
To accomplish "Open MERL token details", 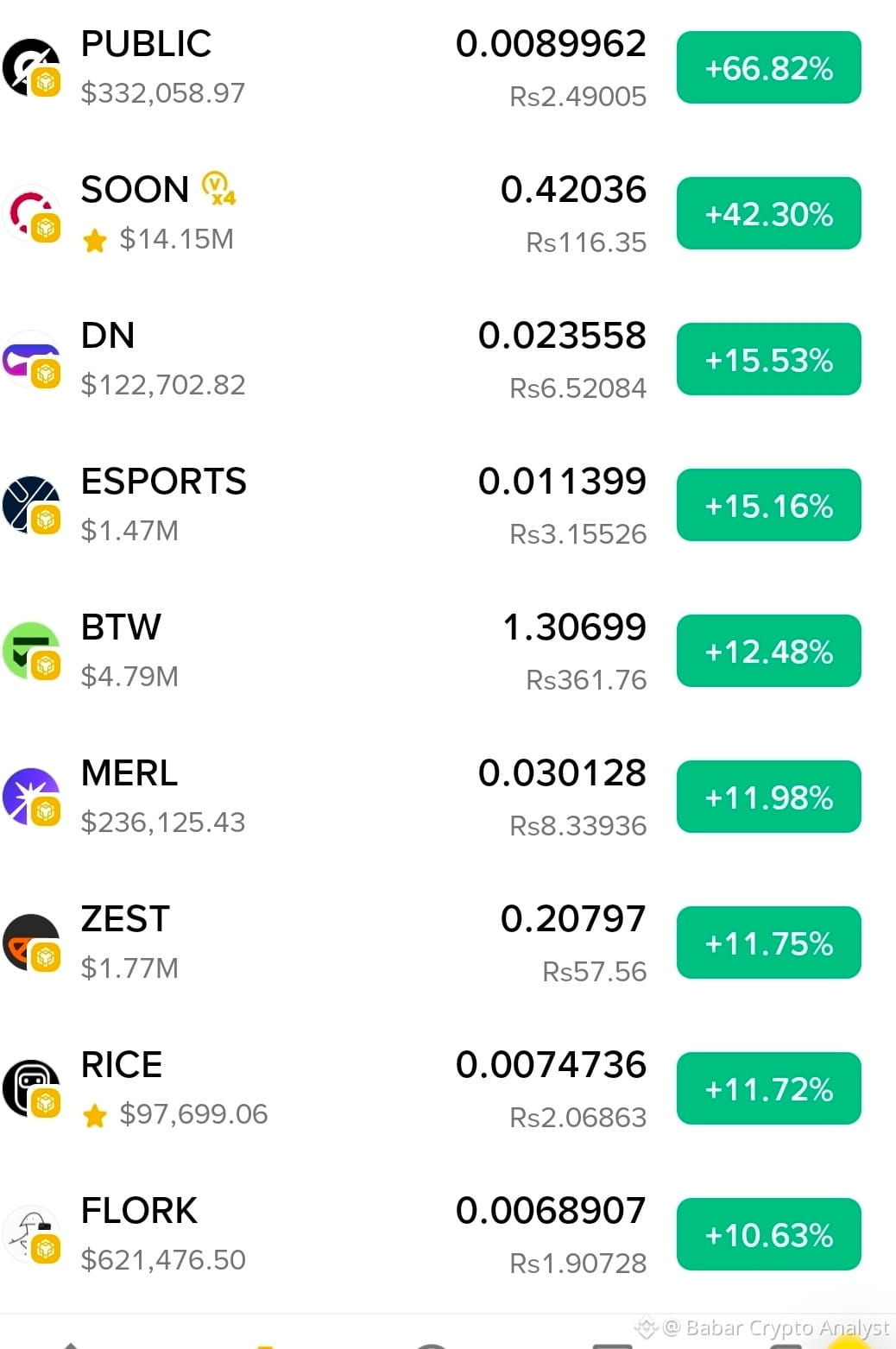I will [x=448, y=797].
